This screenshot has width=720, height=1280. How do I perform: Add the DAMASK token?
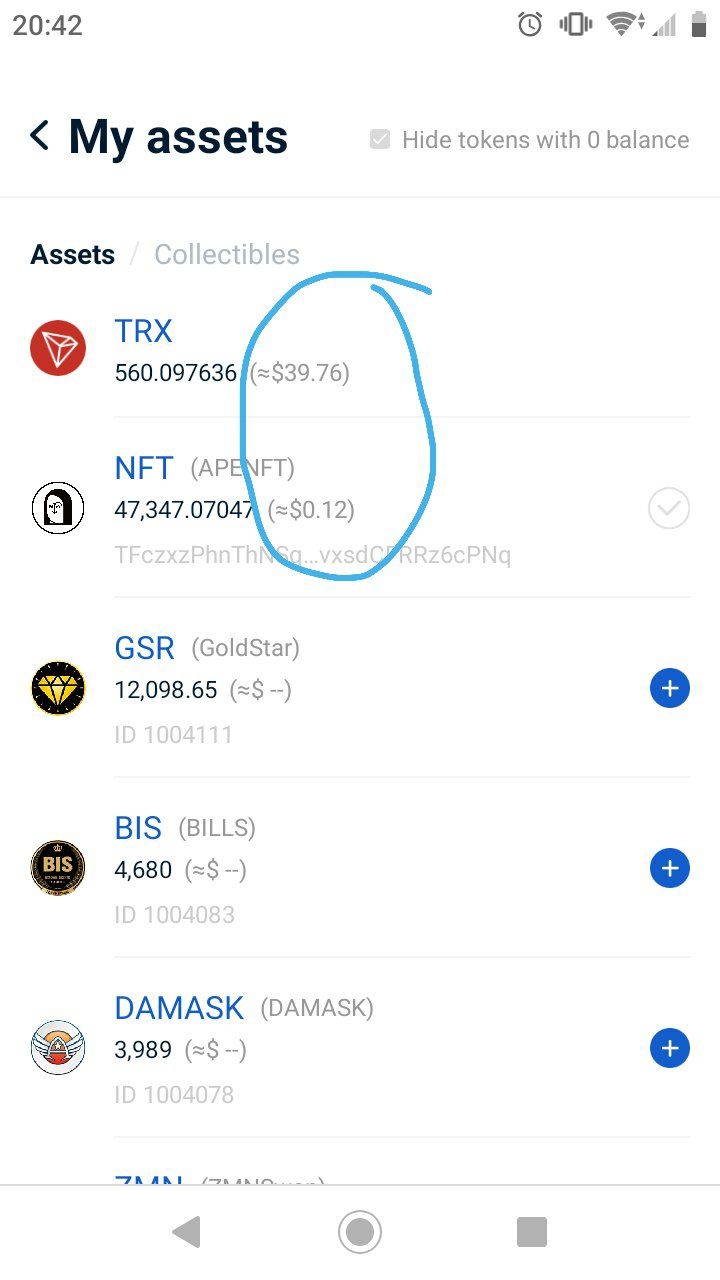(x=670, y=1048)
